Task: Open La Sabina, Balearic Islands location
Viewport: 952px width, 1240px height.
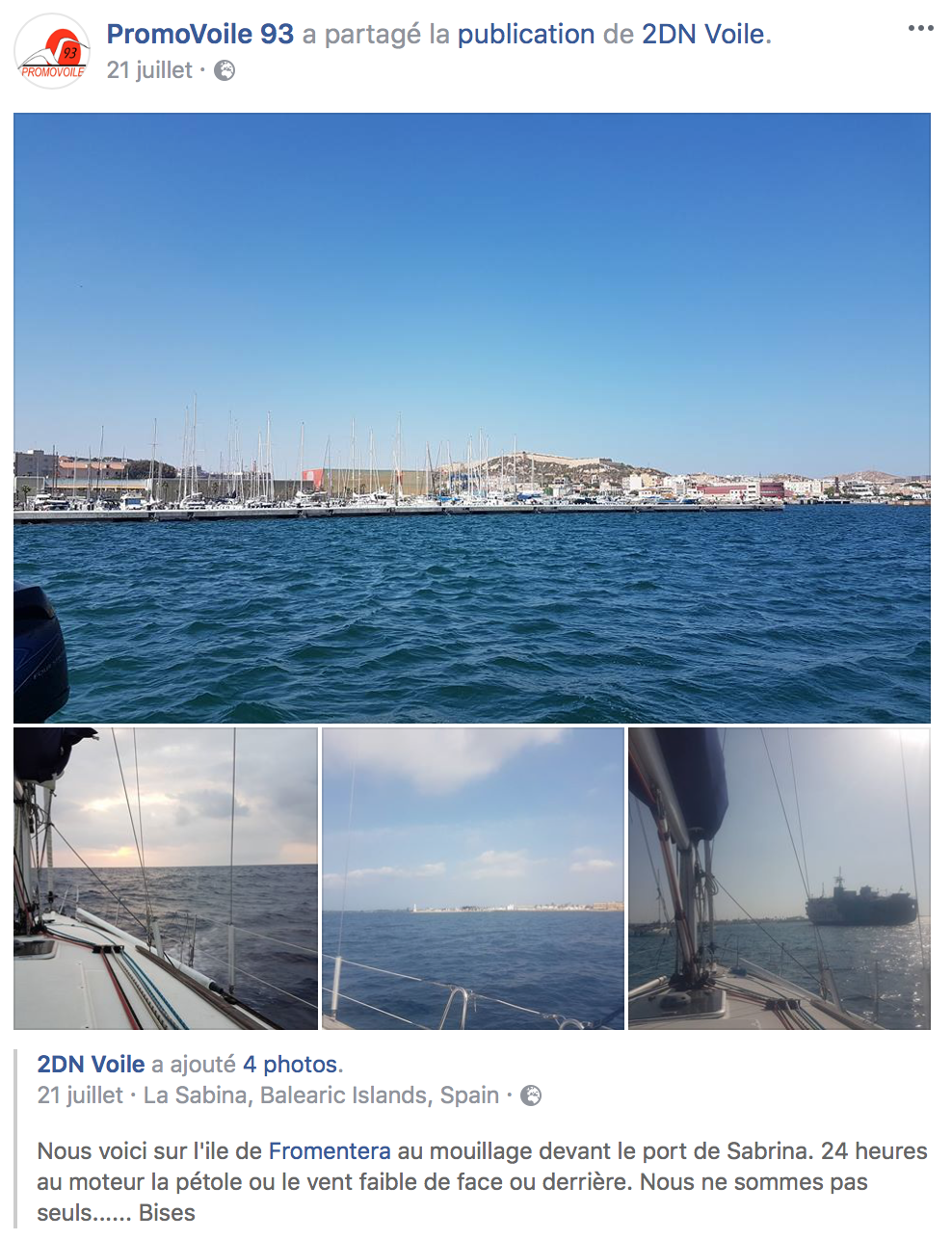Action: pos(321,1095)
